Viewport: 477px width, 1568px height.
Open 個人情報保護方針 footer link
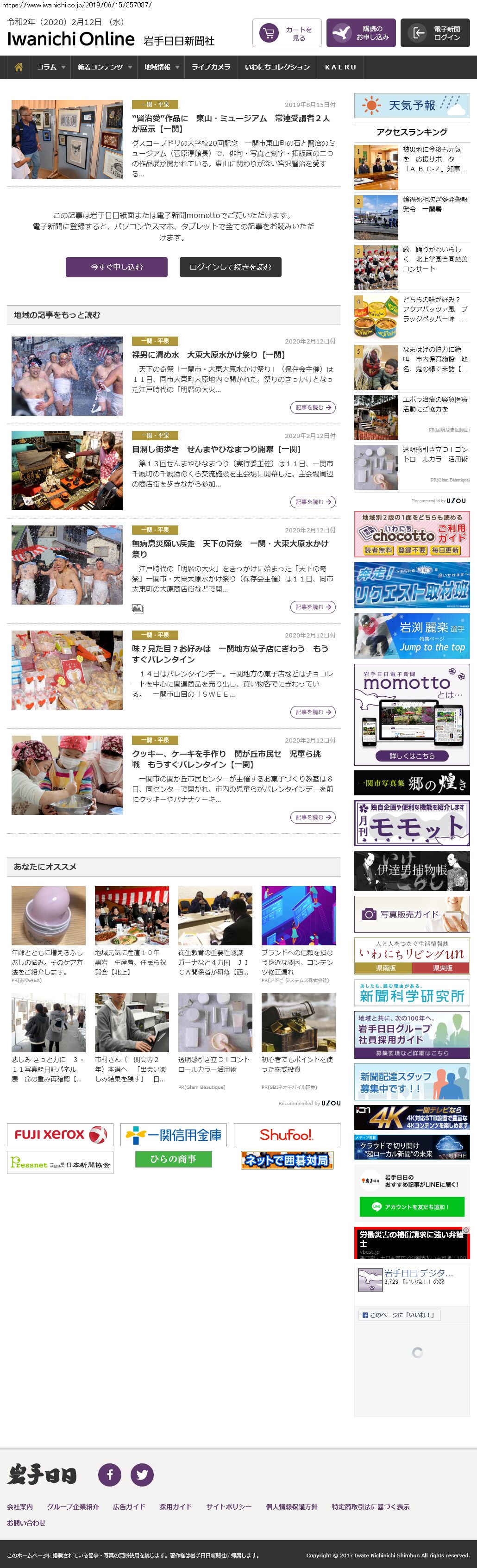pyautogui.click(x=291, y=1506)
